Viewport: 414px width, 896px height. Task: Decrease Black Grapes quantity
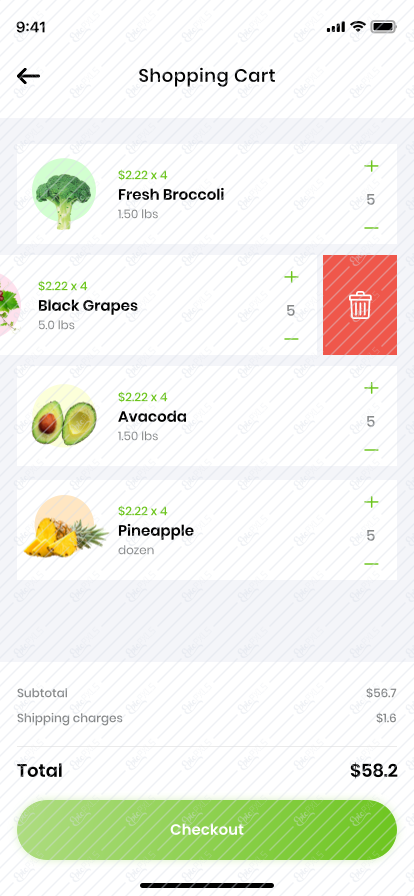coord(291,339)
